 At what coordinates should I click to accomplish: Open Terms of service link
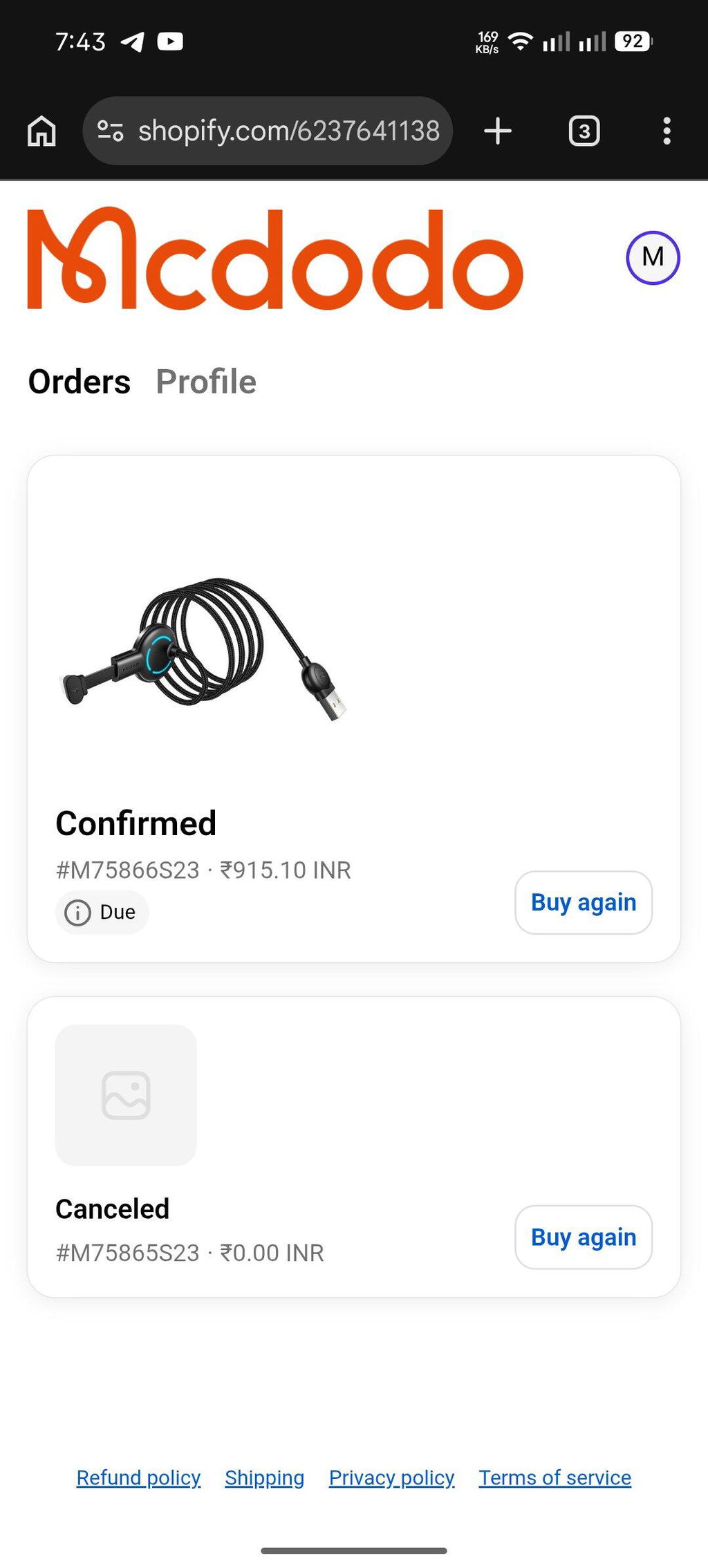tap(555, 1477)
